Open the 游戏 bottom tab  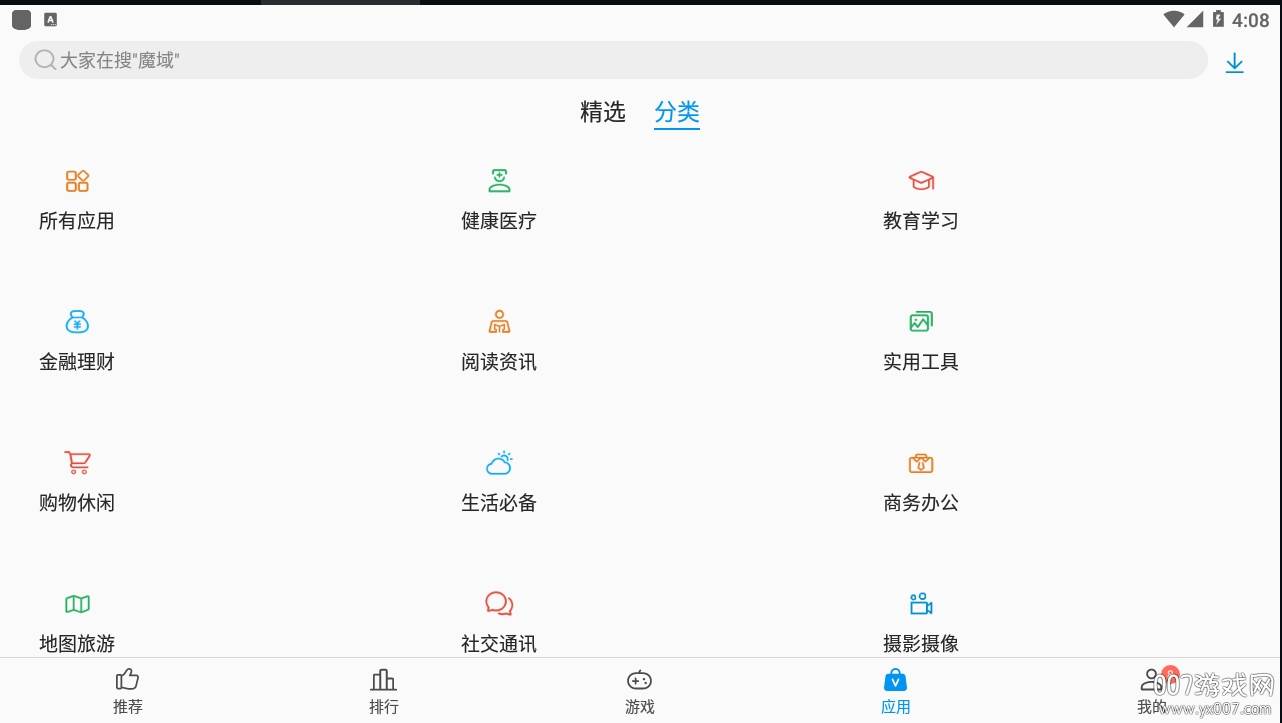pyautogui.click(x=640, y=692)
